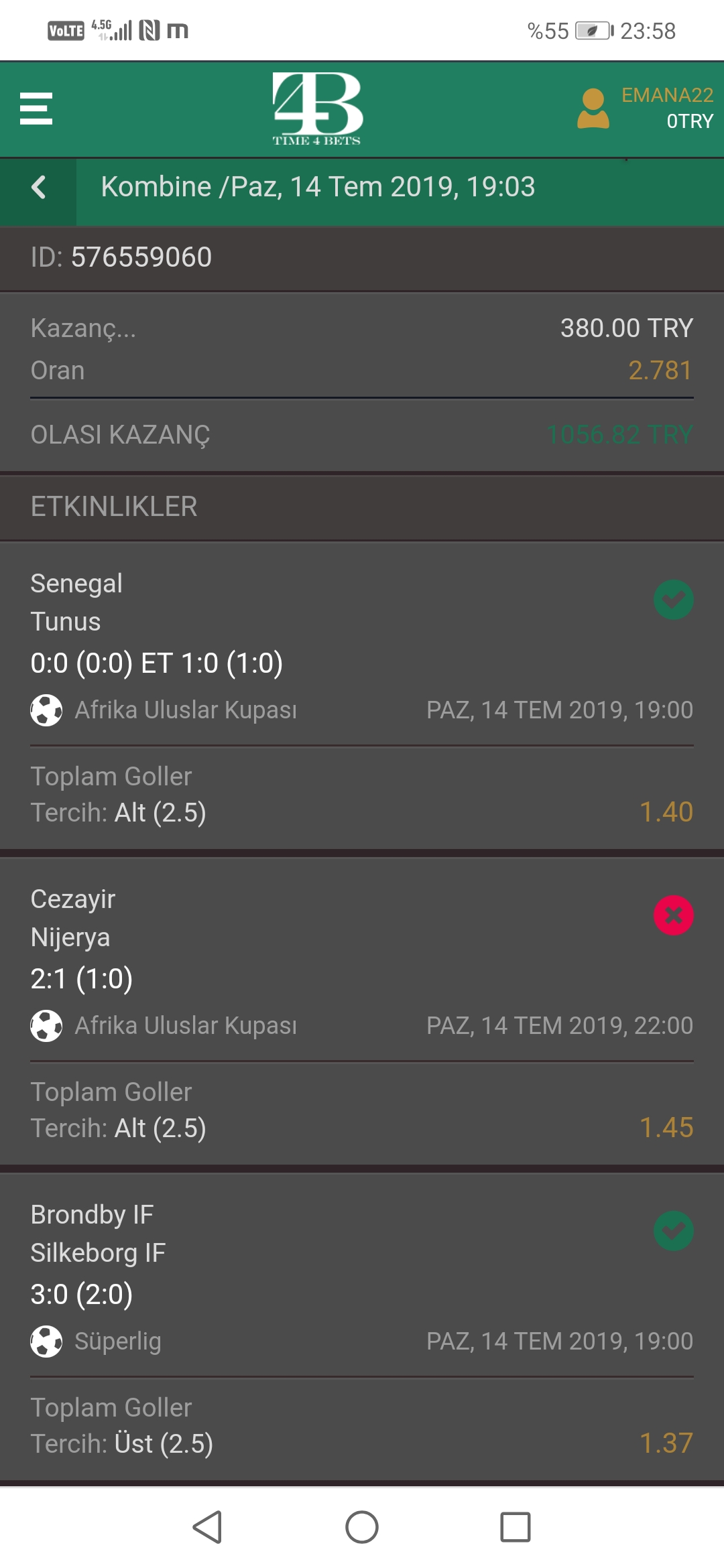Open the Senegal vs Tunus event

(362, 696)
